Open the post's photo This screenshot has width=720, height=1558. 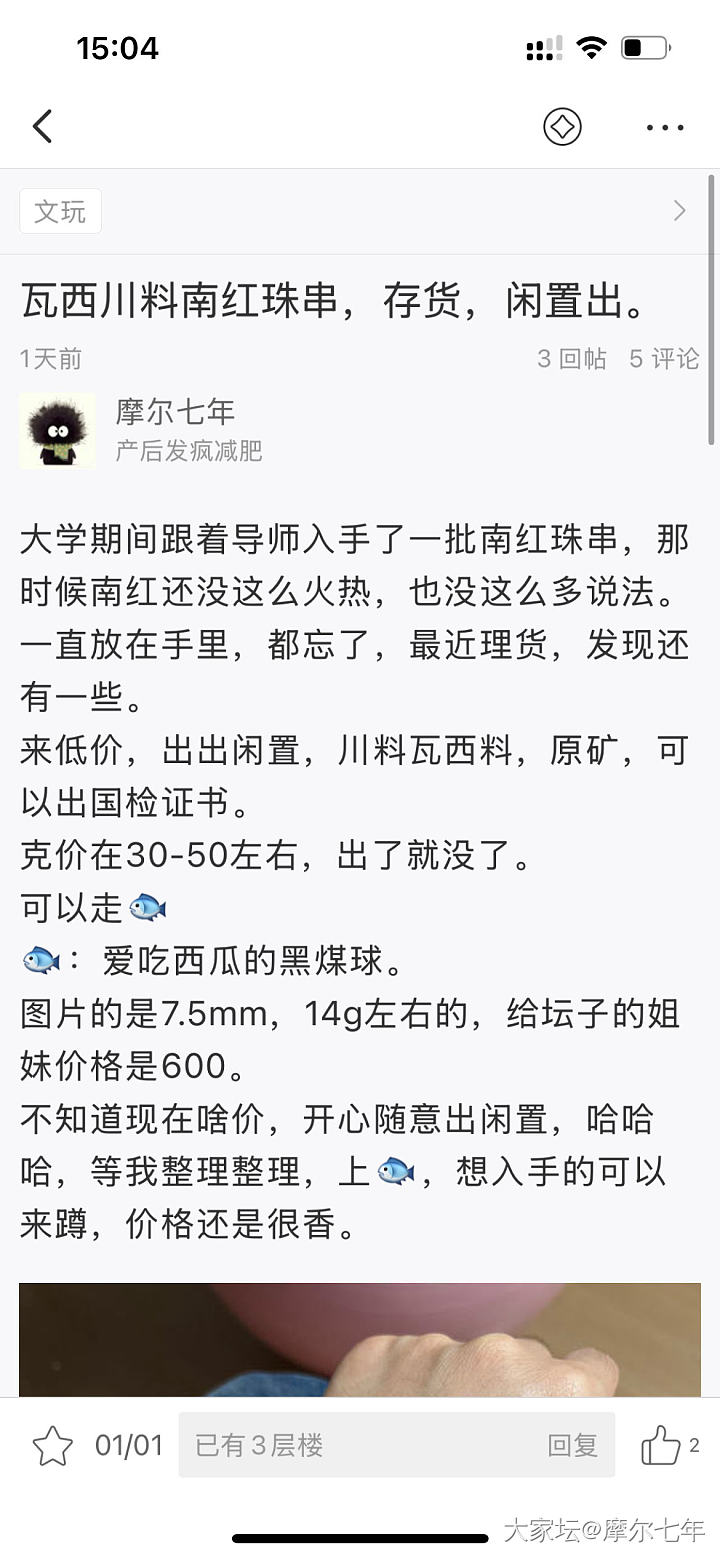tap(360, 1340)
